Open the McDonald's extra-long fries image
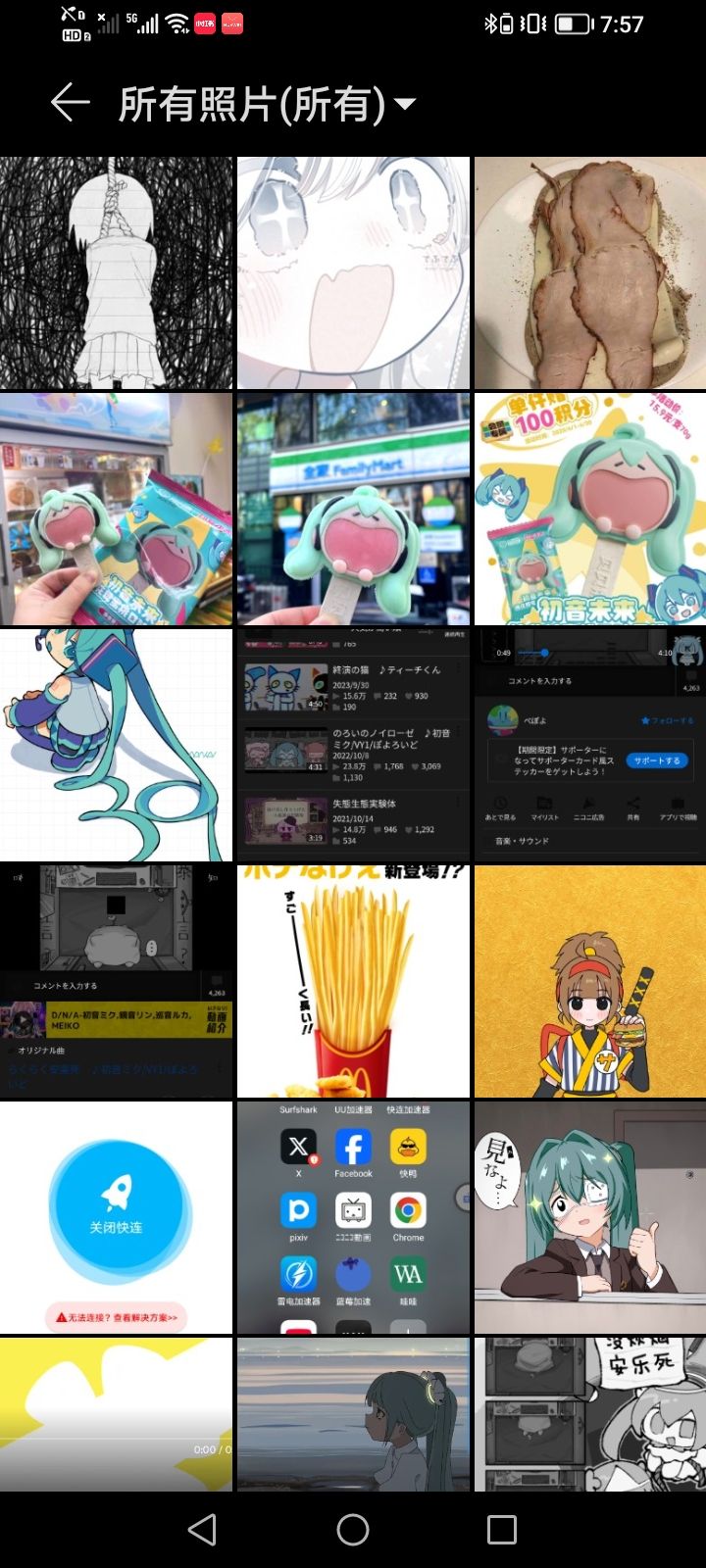Image resolution: width=706 pixels, height=1568 pixels. (353, 980)
